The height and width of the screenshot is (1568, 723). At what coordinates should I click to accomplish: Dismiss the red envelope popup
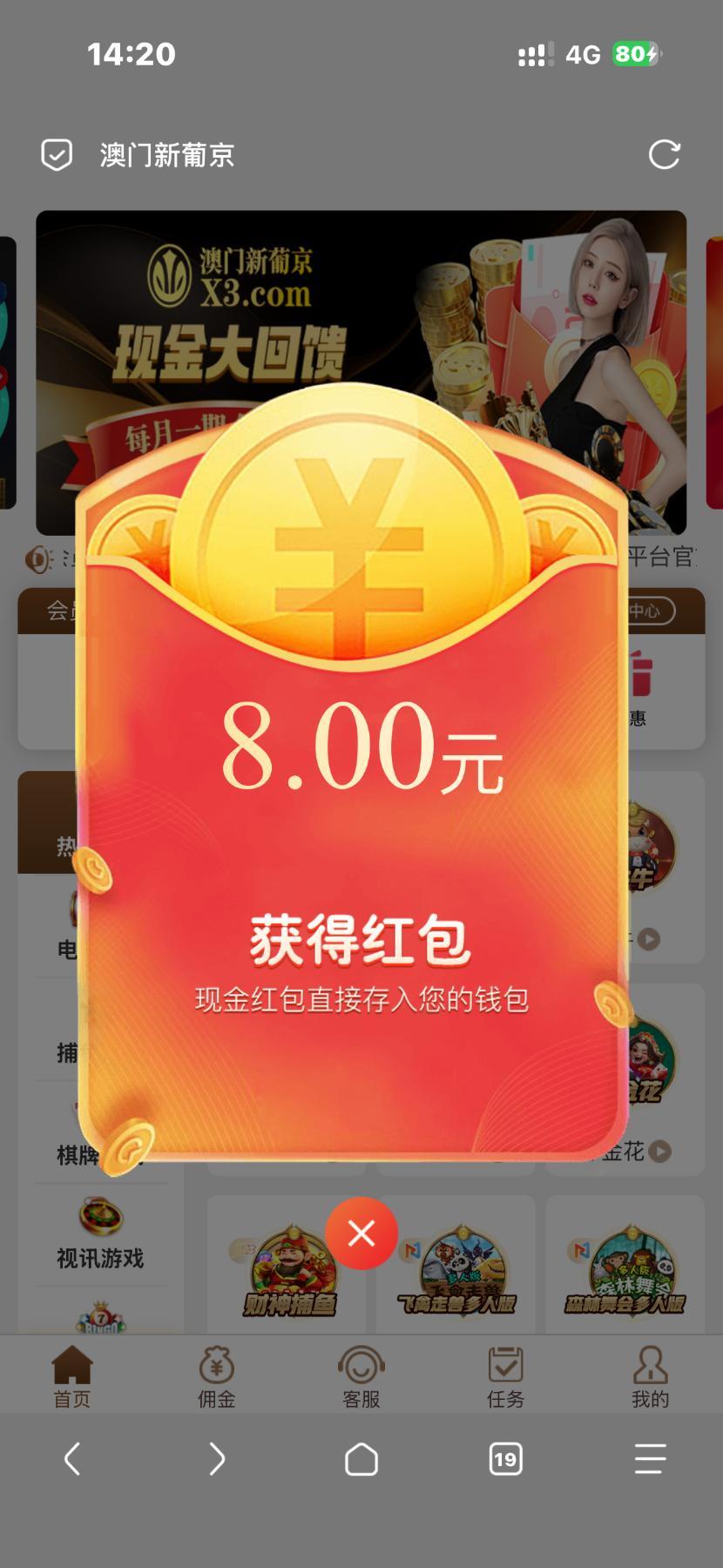[361, 1233]
